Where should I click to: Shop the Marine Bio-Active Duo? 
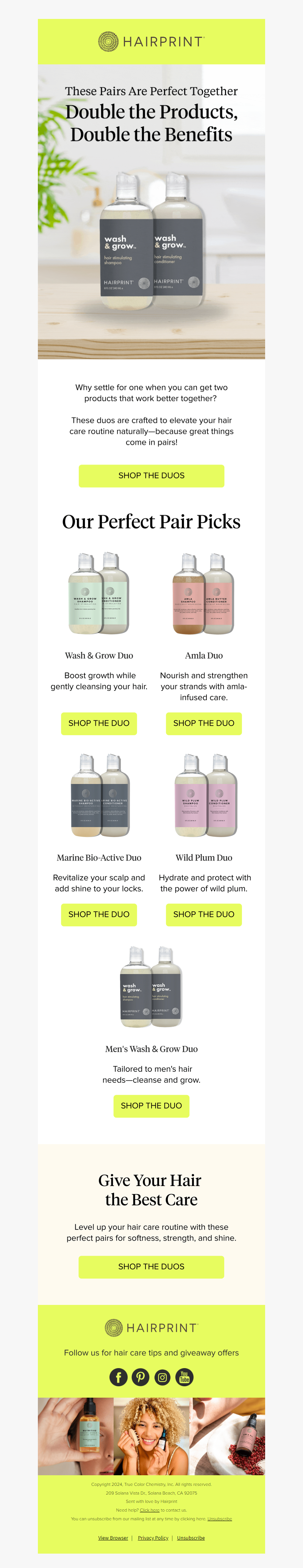(98, 914)
